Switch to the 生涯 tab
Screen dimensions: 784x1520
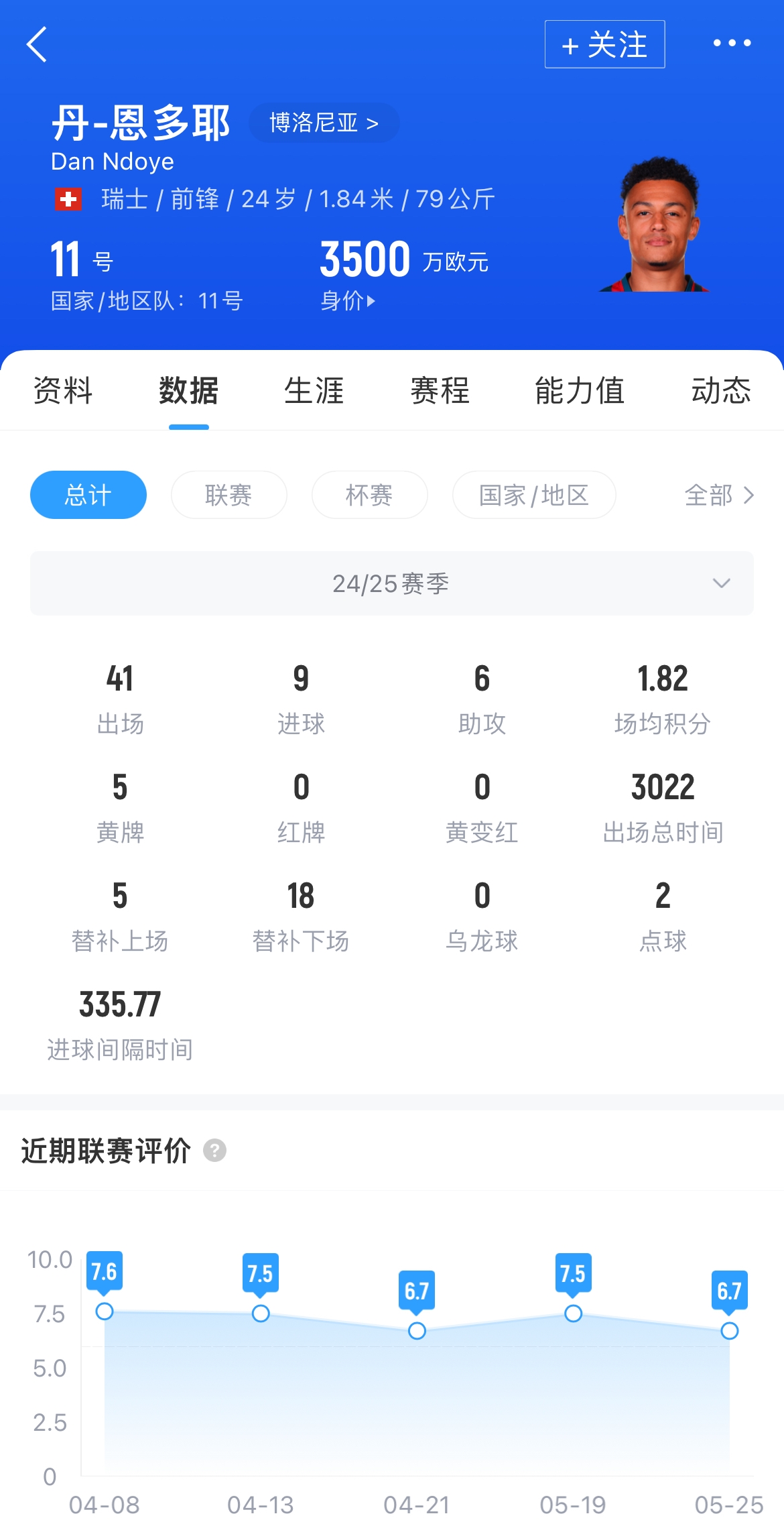coord(314,390)
